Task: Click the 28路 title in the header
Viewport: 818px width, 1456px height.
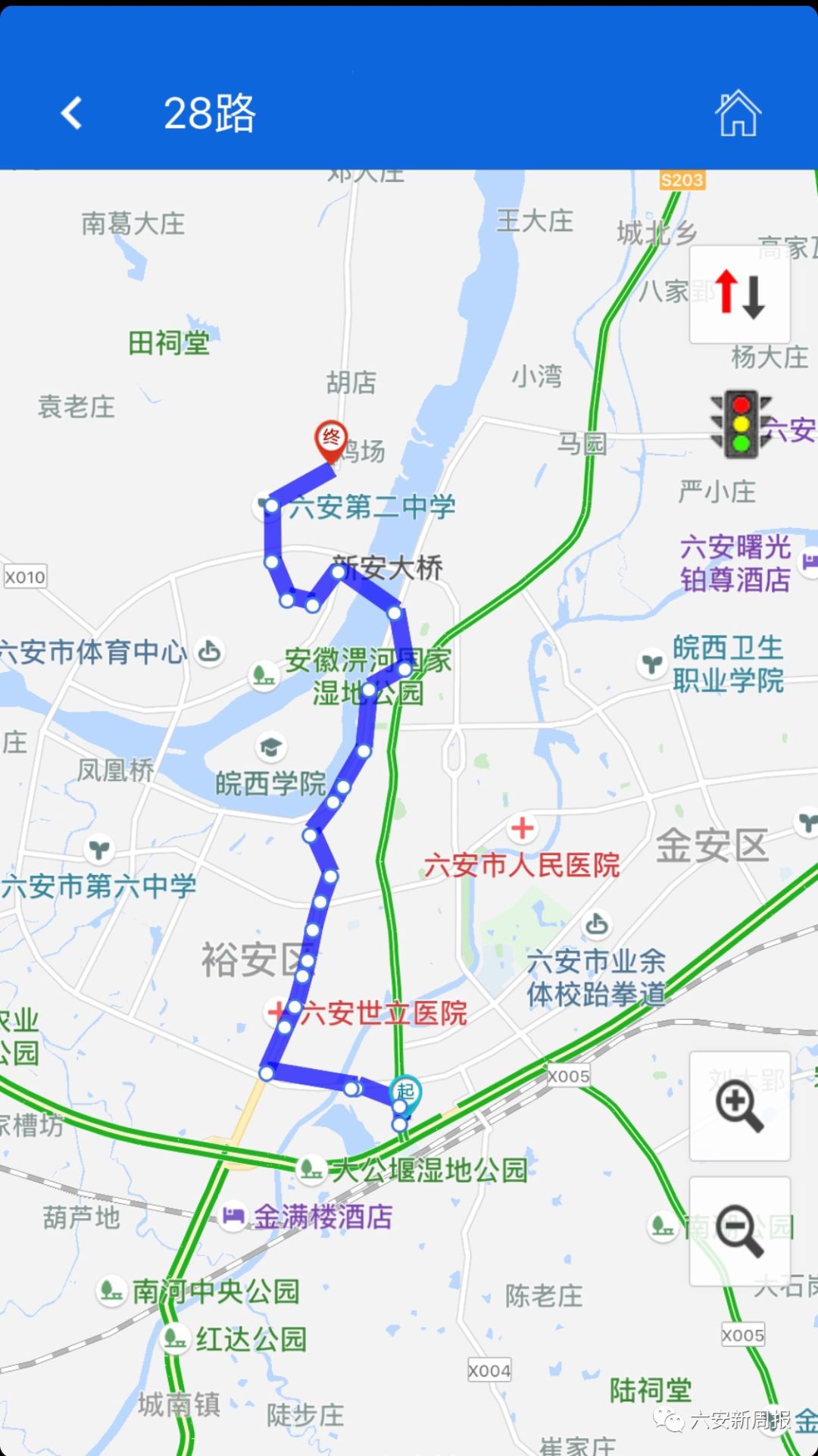Action: click(x=210, y=114)
